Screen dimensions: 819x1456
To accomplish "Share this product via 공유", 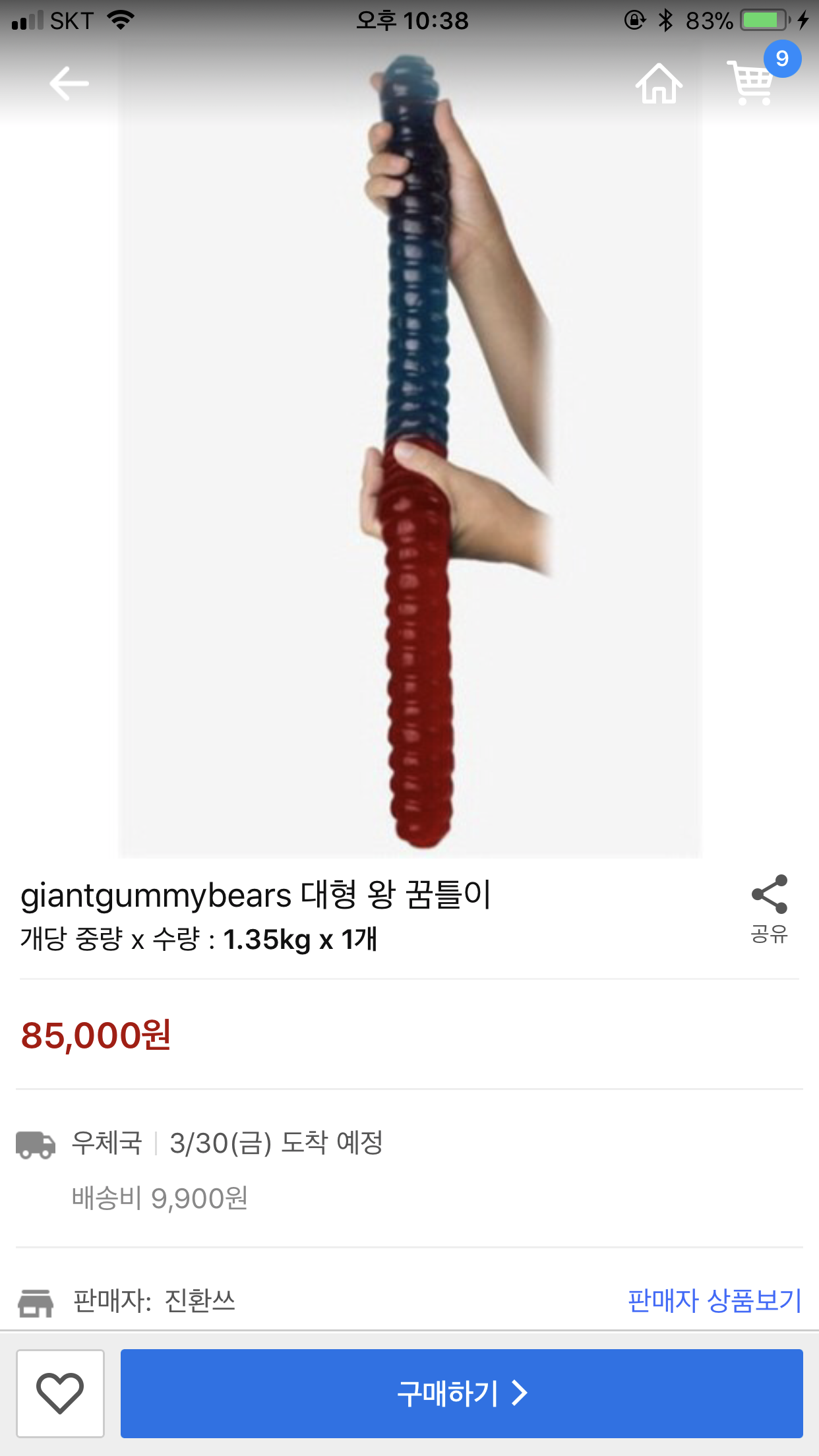I will [769, 909].
